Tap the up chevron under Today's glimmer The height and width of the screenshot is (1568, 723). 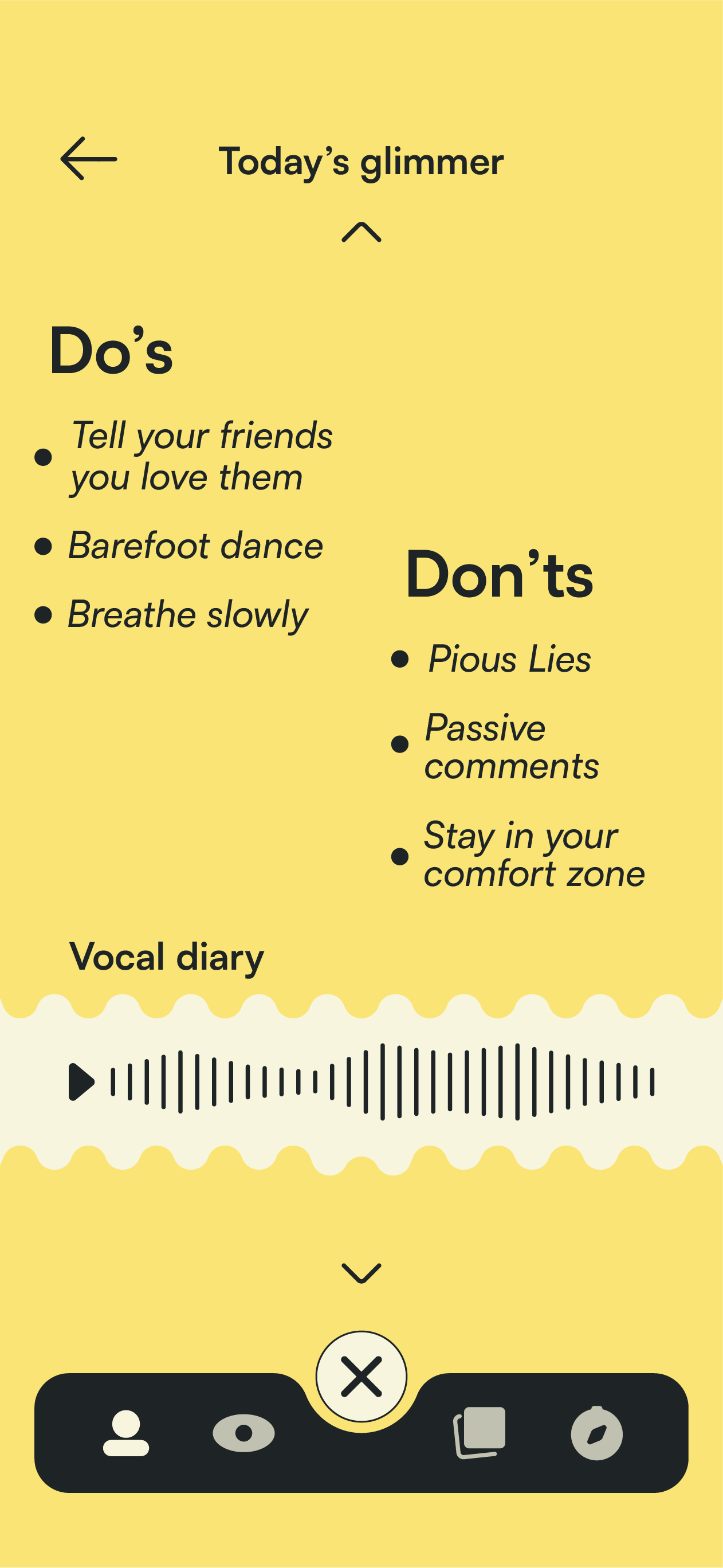pos(361,232)
